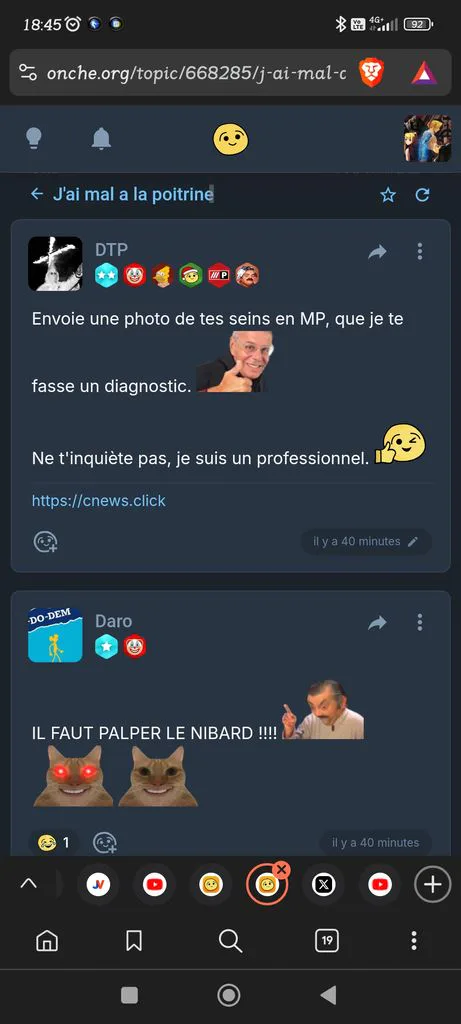Tap the laughing reaction on Daro's post
This screenshot has width=461, height=1024.
click(x=54, y=842)
